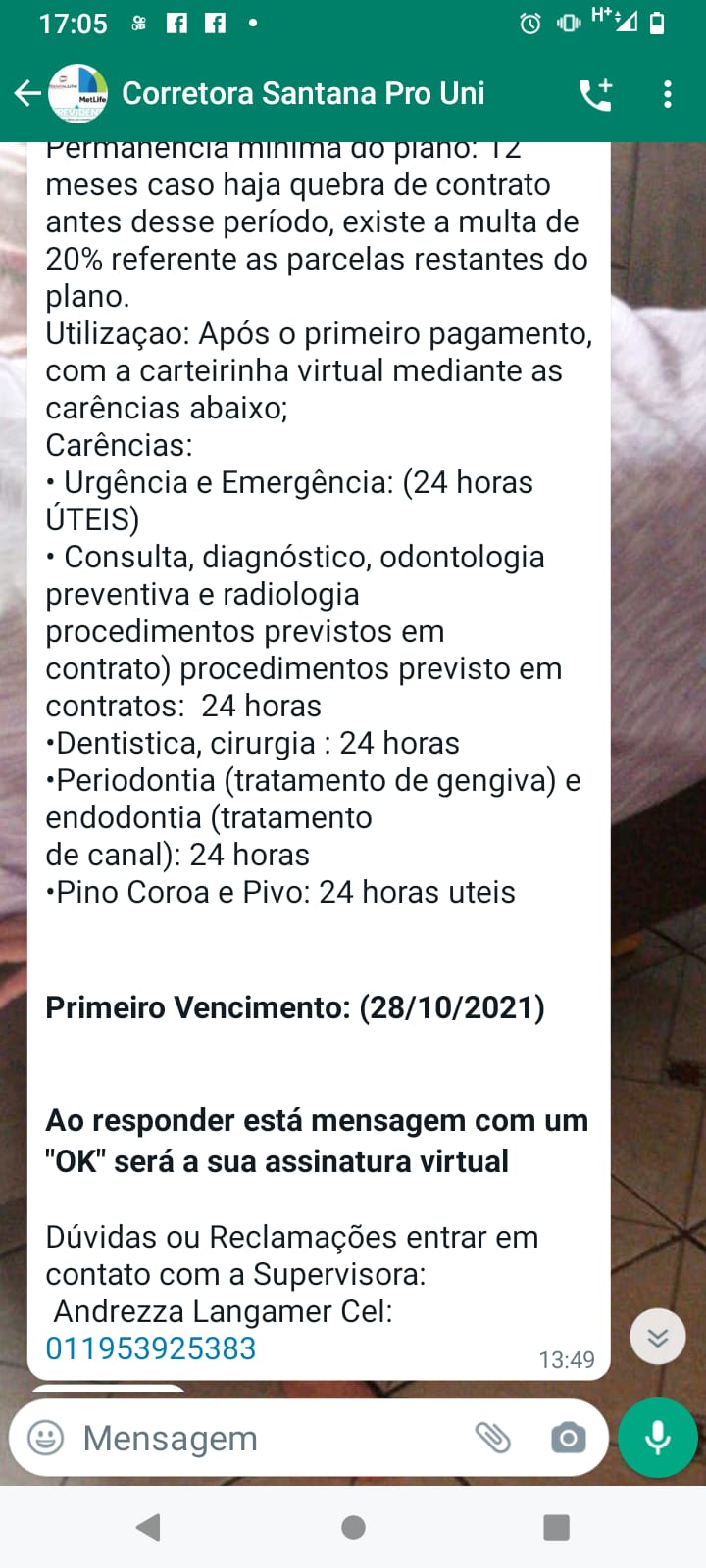706x1568 pixels.
Task: Open the emoji picker
Action: click(46, 1438)
